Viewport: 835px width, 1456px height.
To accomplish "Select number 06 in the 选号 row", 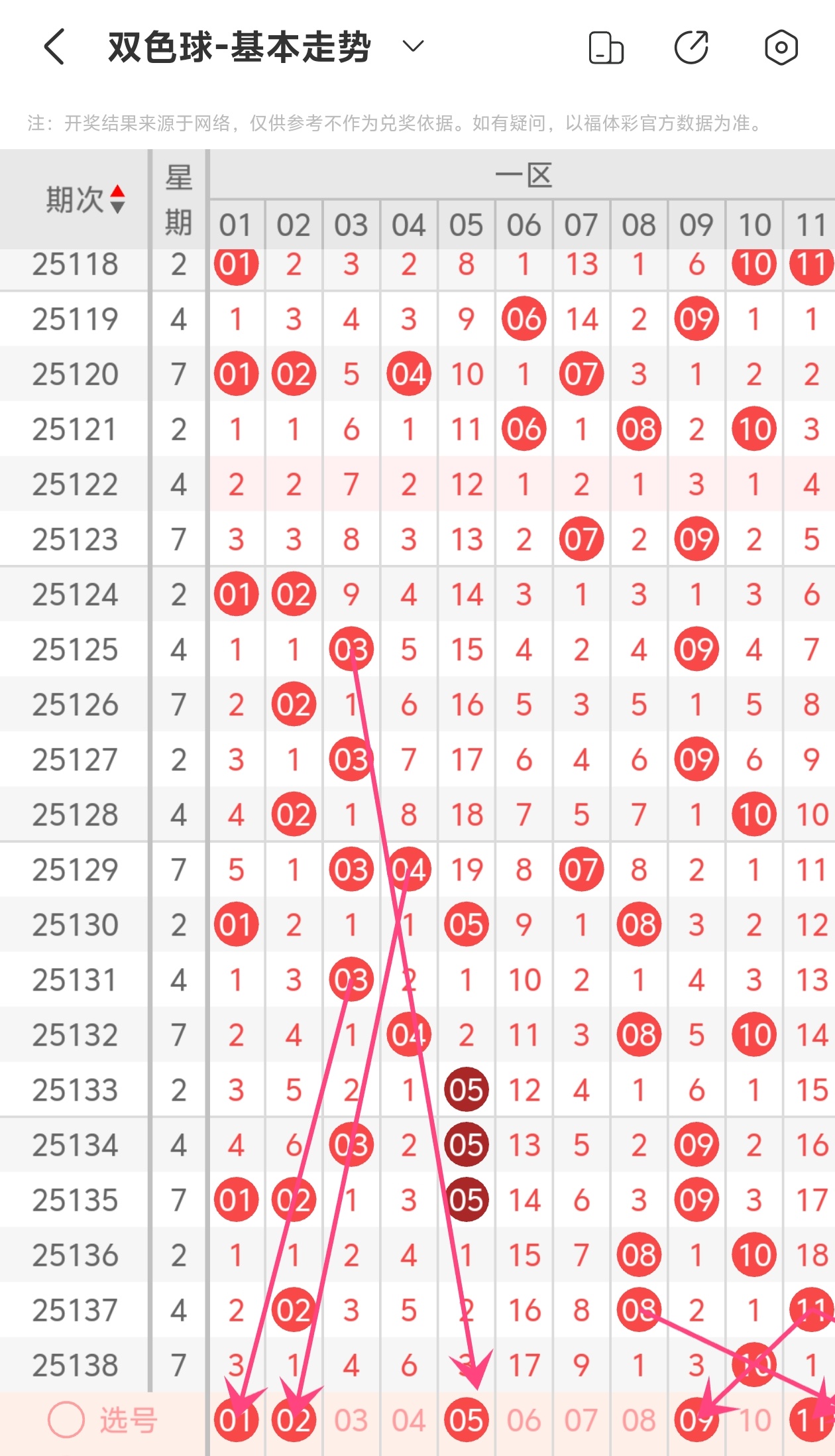I will [524, 1420].
